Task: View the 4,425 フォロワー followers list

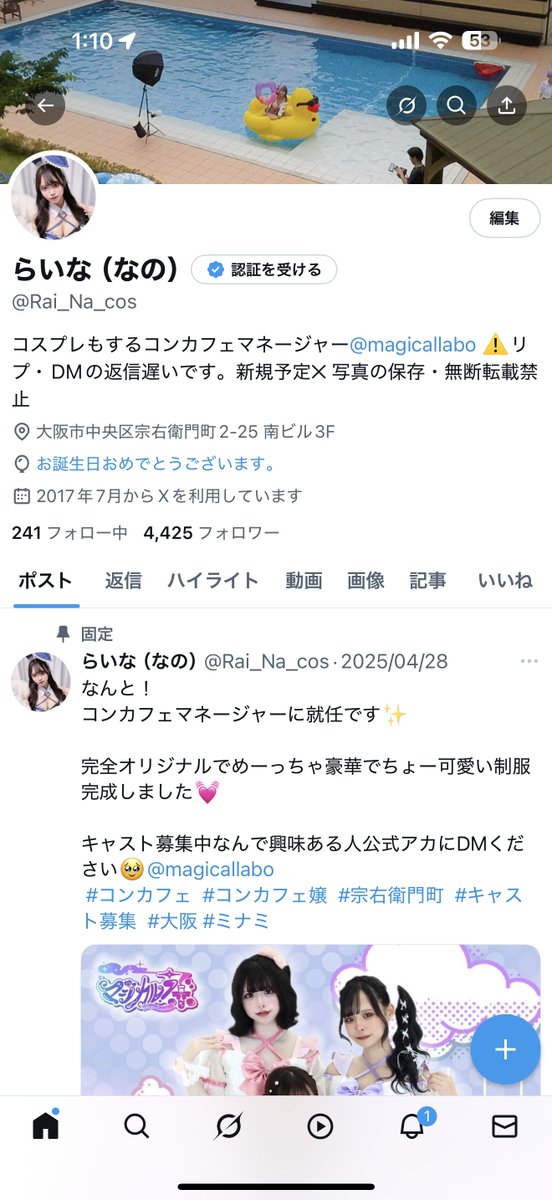Action: pos(211,533)
